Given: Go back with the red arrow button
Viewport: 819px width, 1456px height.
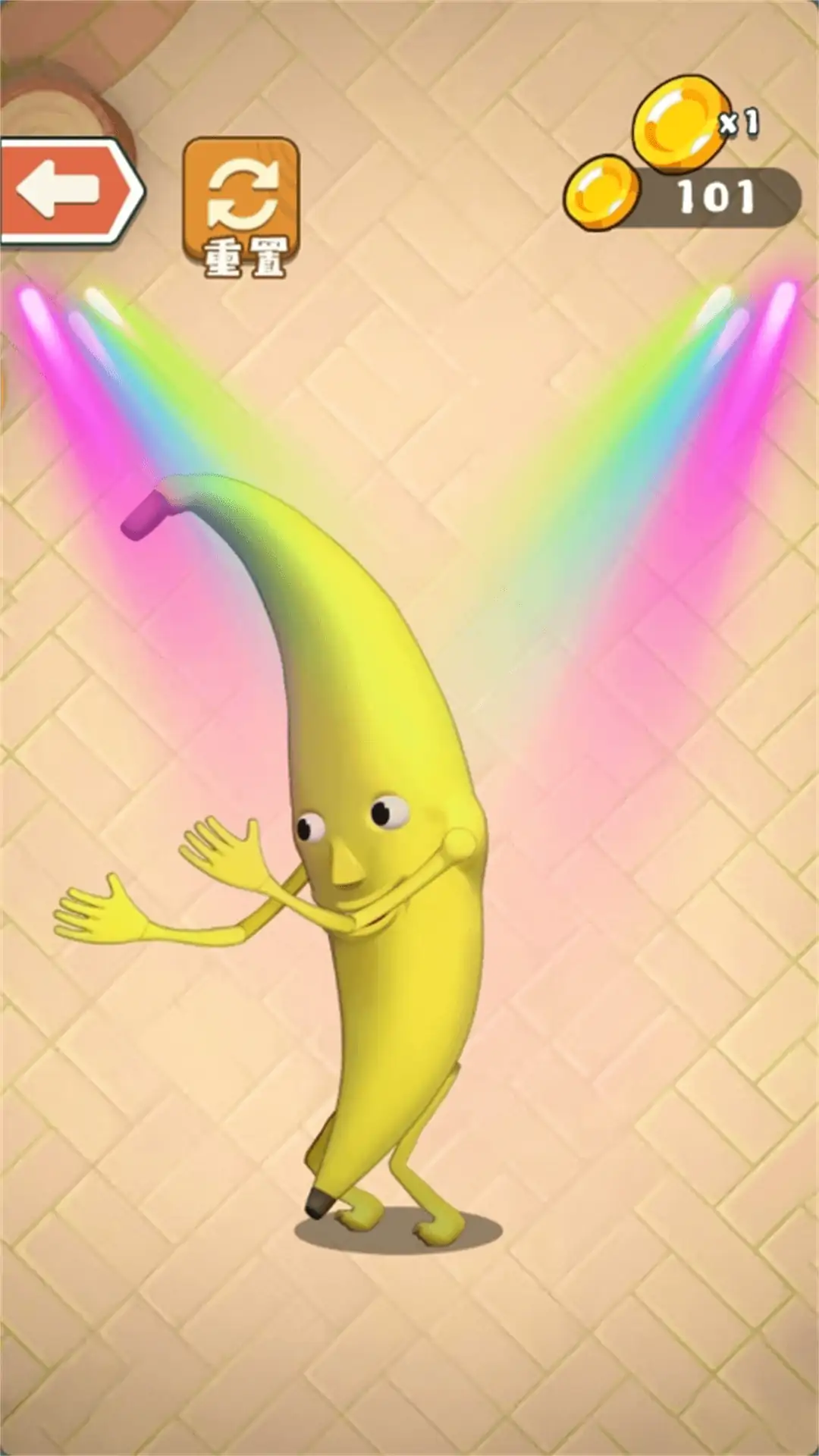Looking at the screenshot, I should point(67,191).
